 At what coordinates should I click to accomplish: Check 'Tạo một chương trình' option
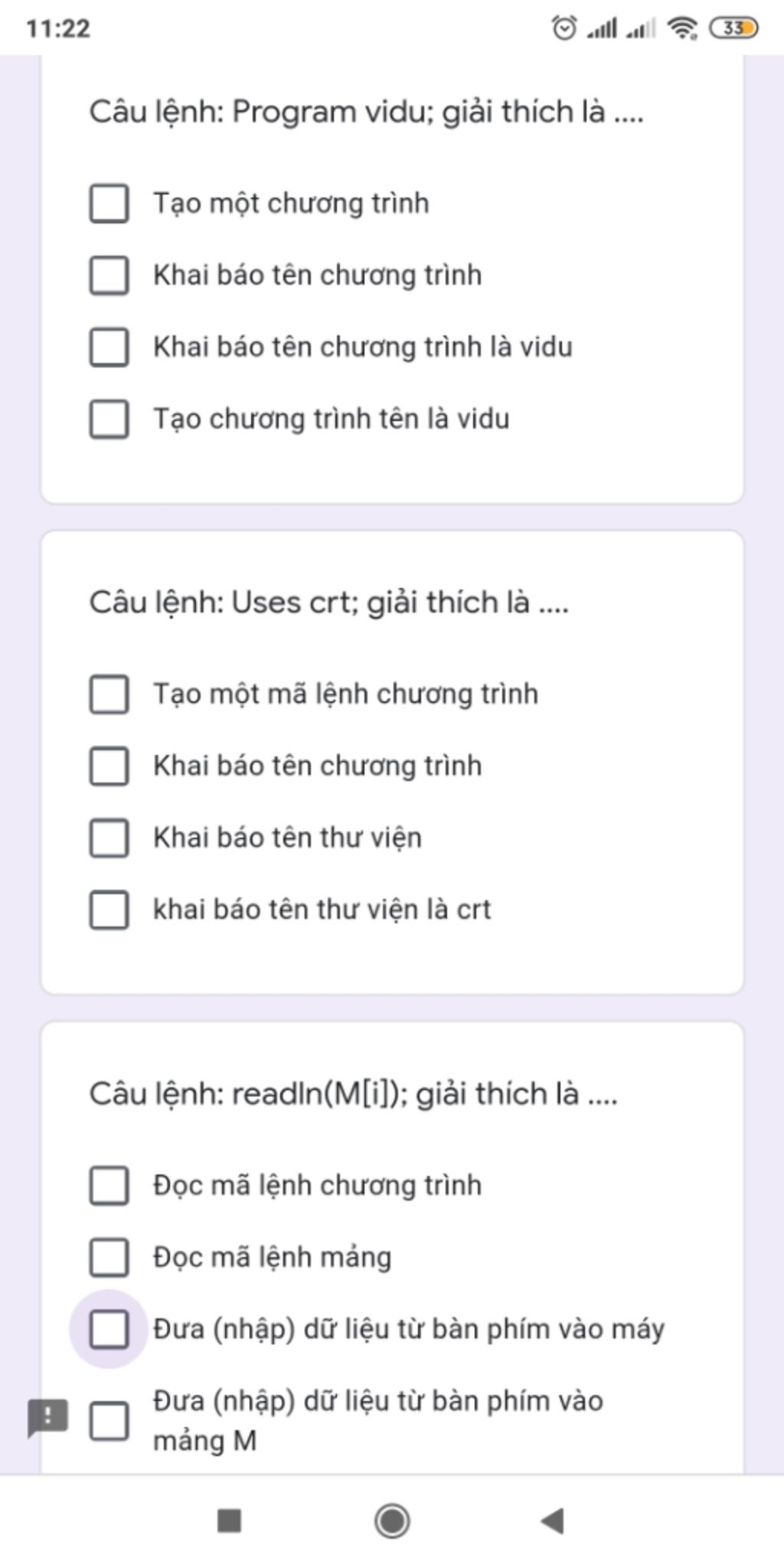(109, 203)
